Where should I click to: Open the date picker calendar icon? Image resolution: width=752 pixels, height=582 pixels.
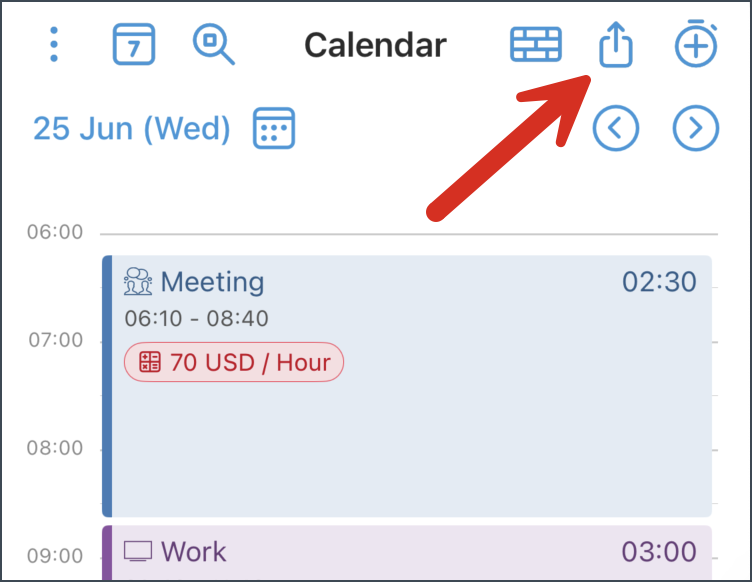pyautogui.click(x=274, y=129)
